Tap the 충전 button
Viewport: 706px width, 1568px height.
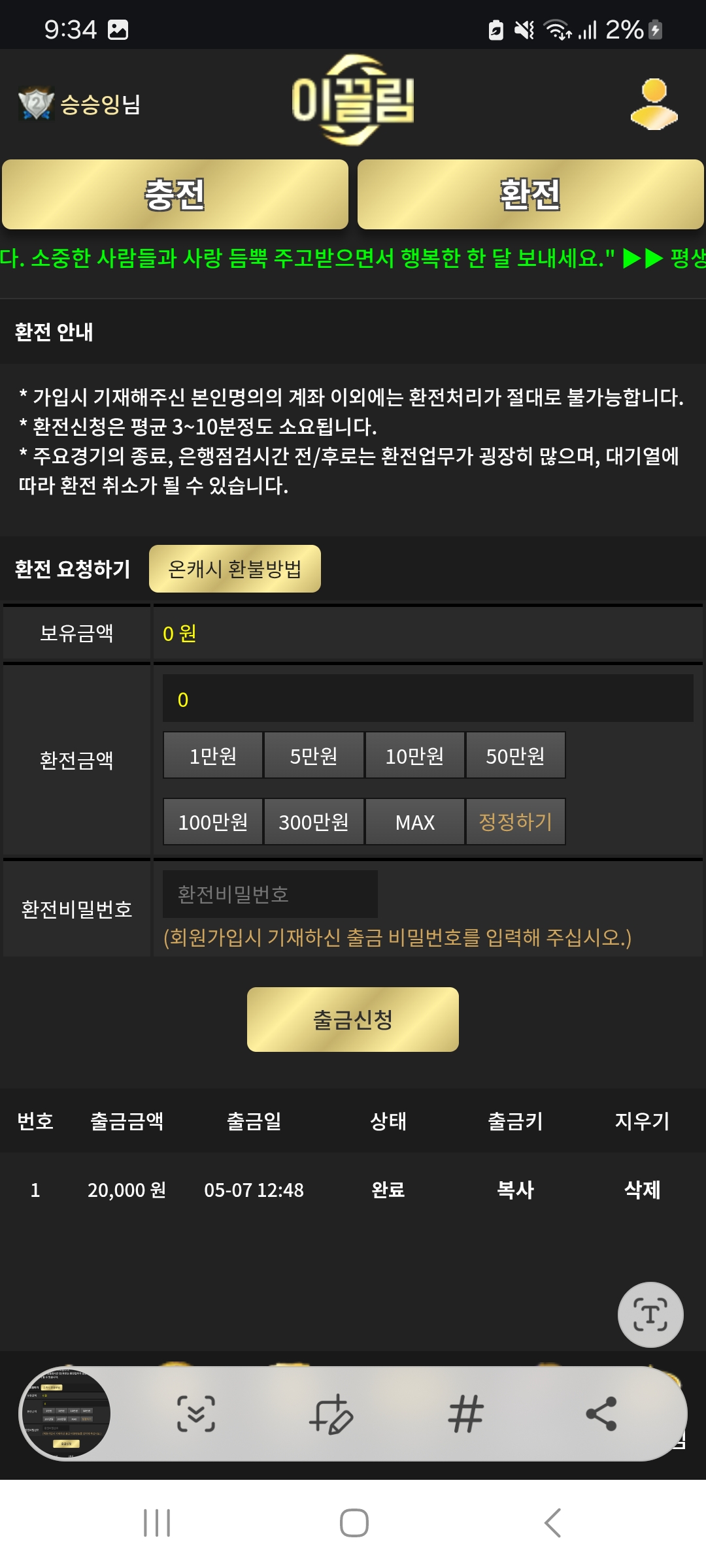click(175, 195)
